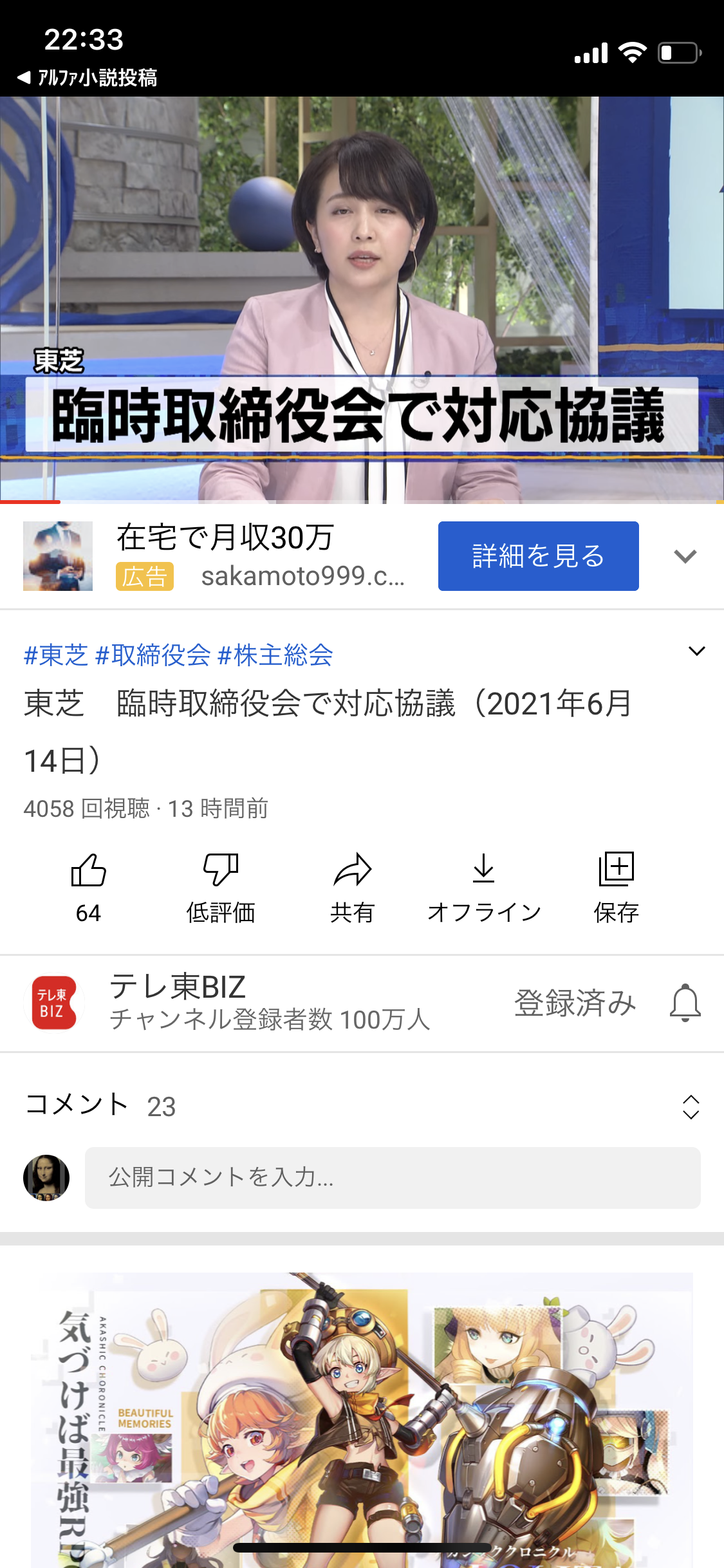Expand the コメント section
724x1568 pixels.
coord(691,1107)
